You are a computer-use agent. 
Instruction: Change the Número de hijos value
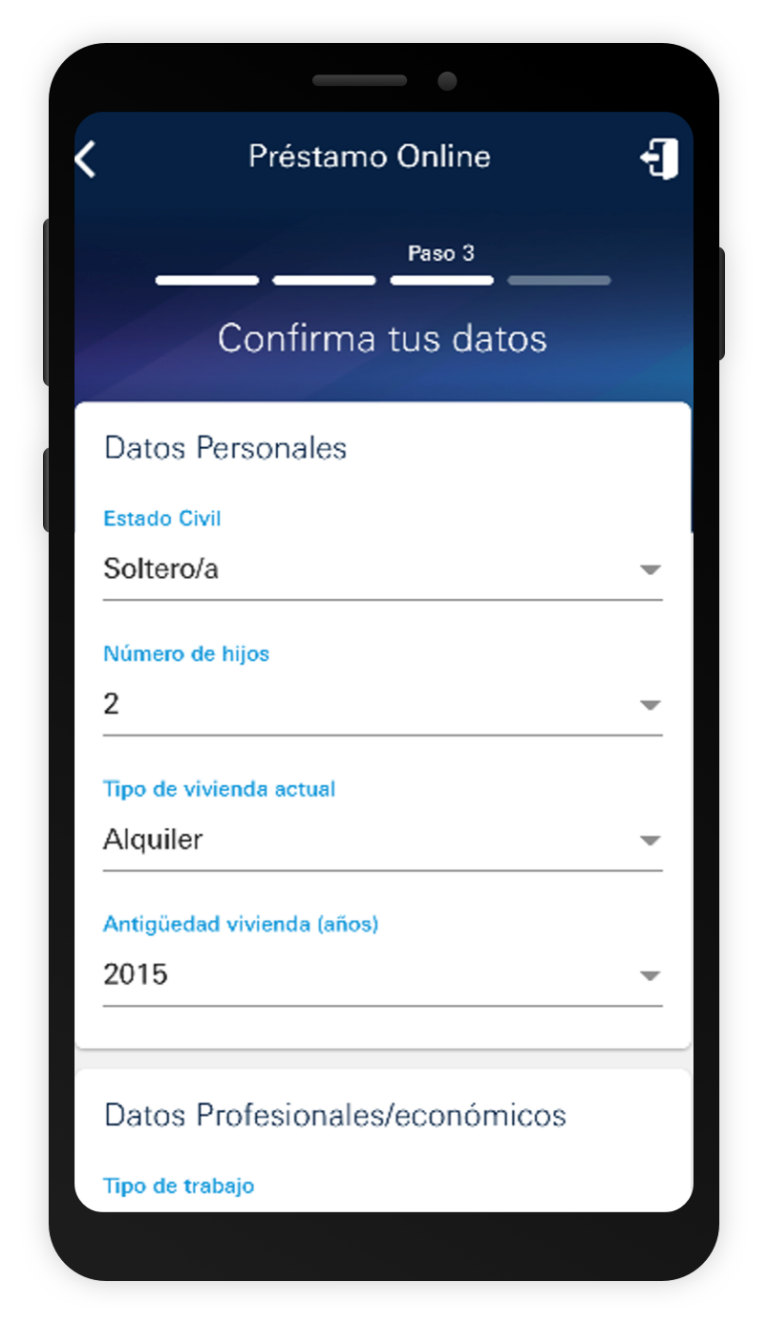382,705
